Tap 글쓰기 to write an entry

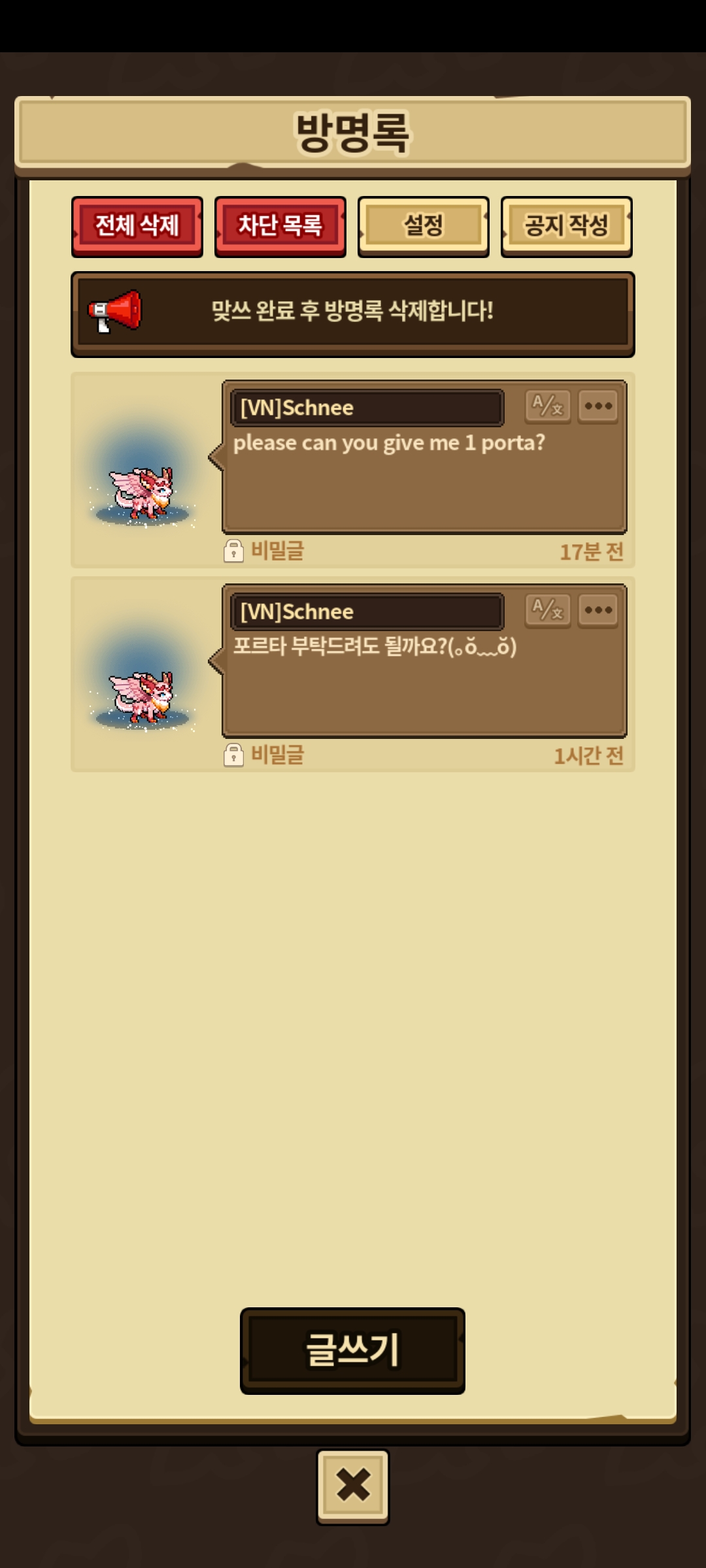click(x=352, y=1350)
